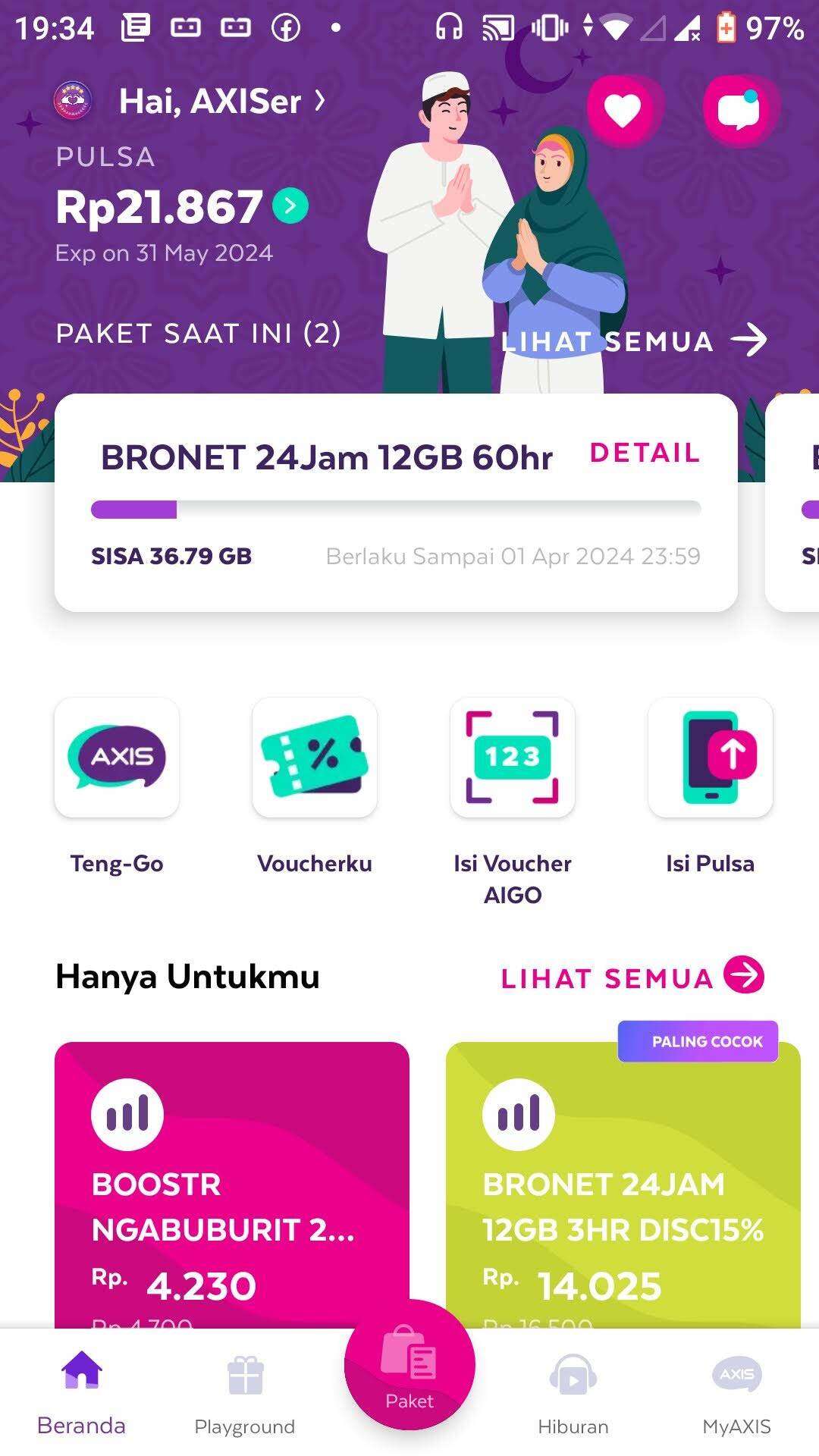The width and height of the screenshot is (819, 1456).
Task: Open the MyAXIS tab
Action: (736, 1395)
